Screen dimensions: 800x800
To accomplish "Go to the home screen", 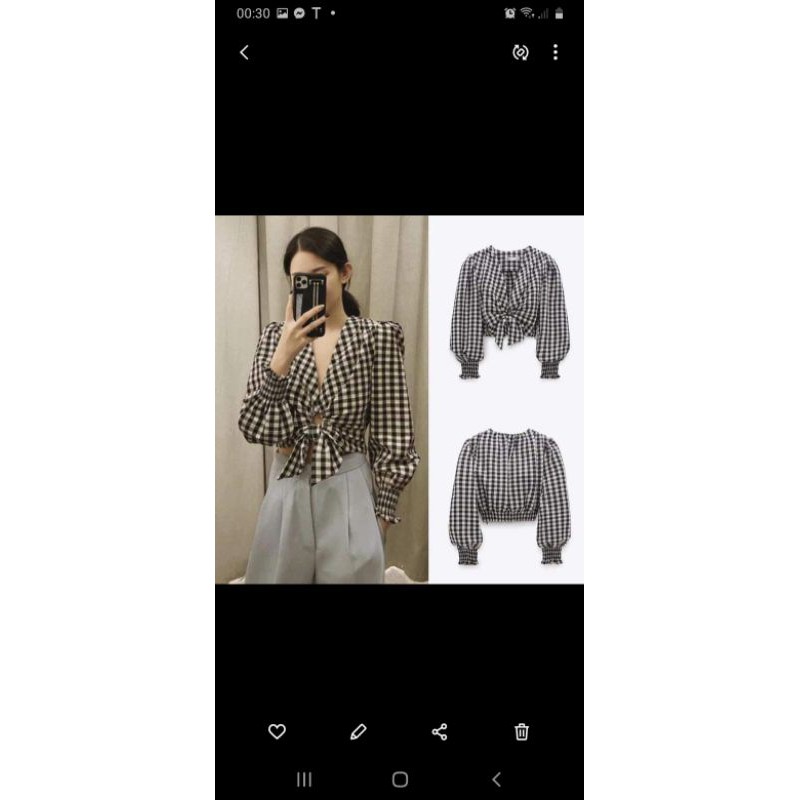I will 400,779.
